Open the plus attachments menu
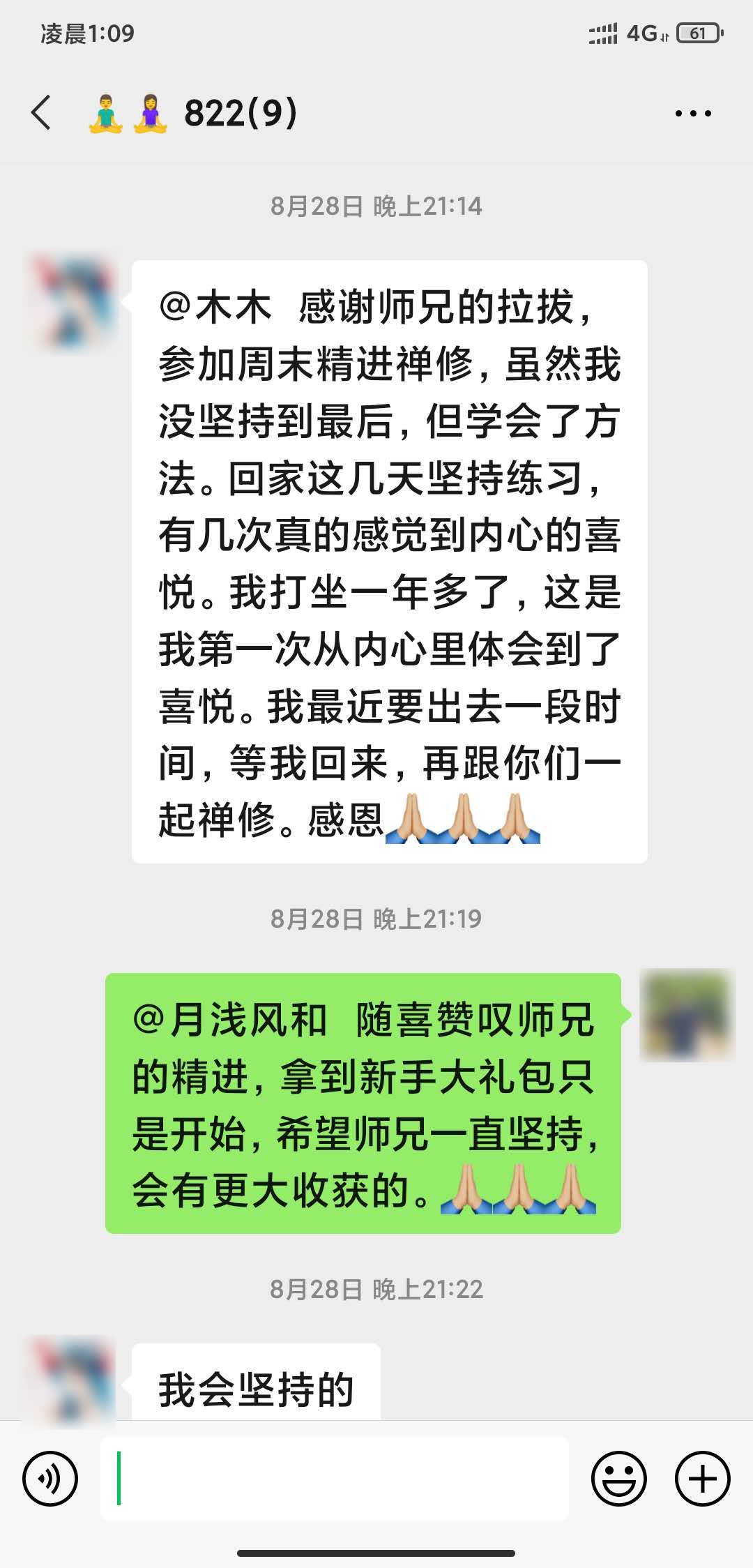 coord(702,1477)
